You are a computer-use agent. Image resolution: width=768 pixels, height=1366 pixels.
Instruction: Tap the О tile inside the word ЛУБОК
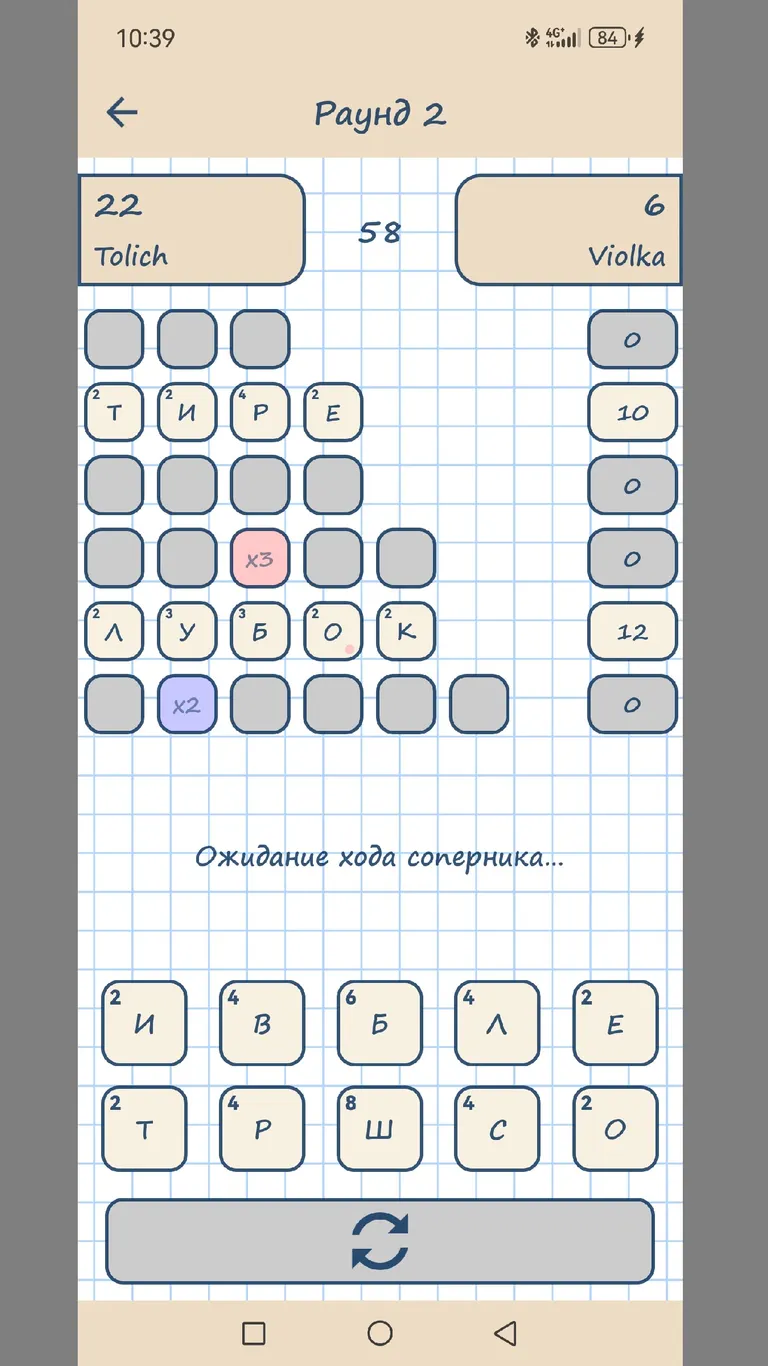pos(332,631)
